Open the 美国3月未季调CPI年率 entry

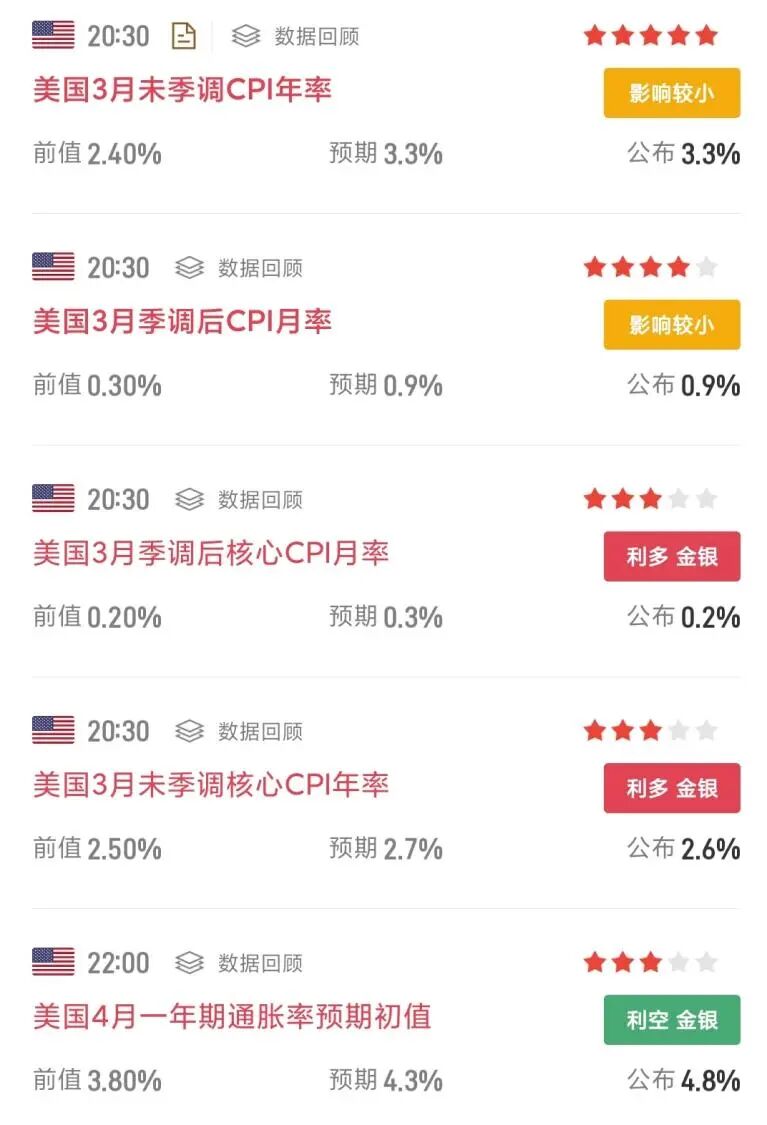(182, 90)
